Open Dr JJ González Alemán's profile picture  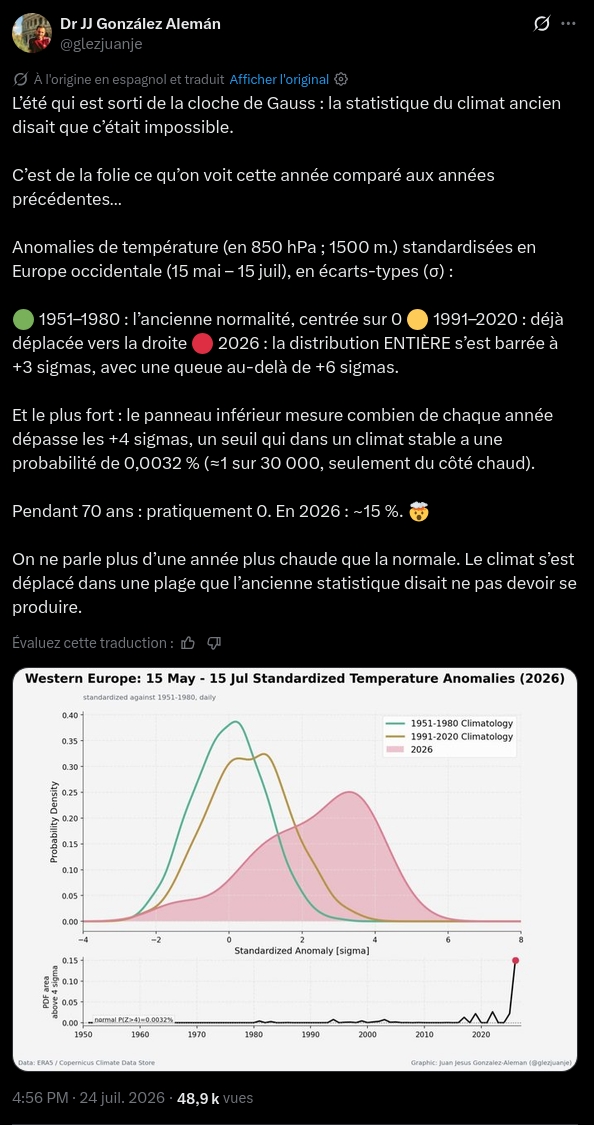32,33
